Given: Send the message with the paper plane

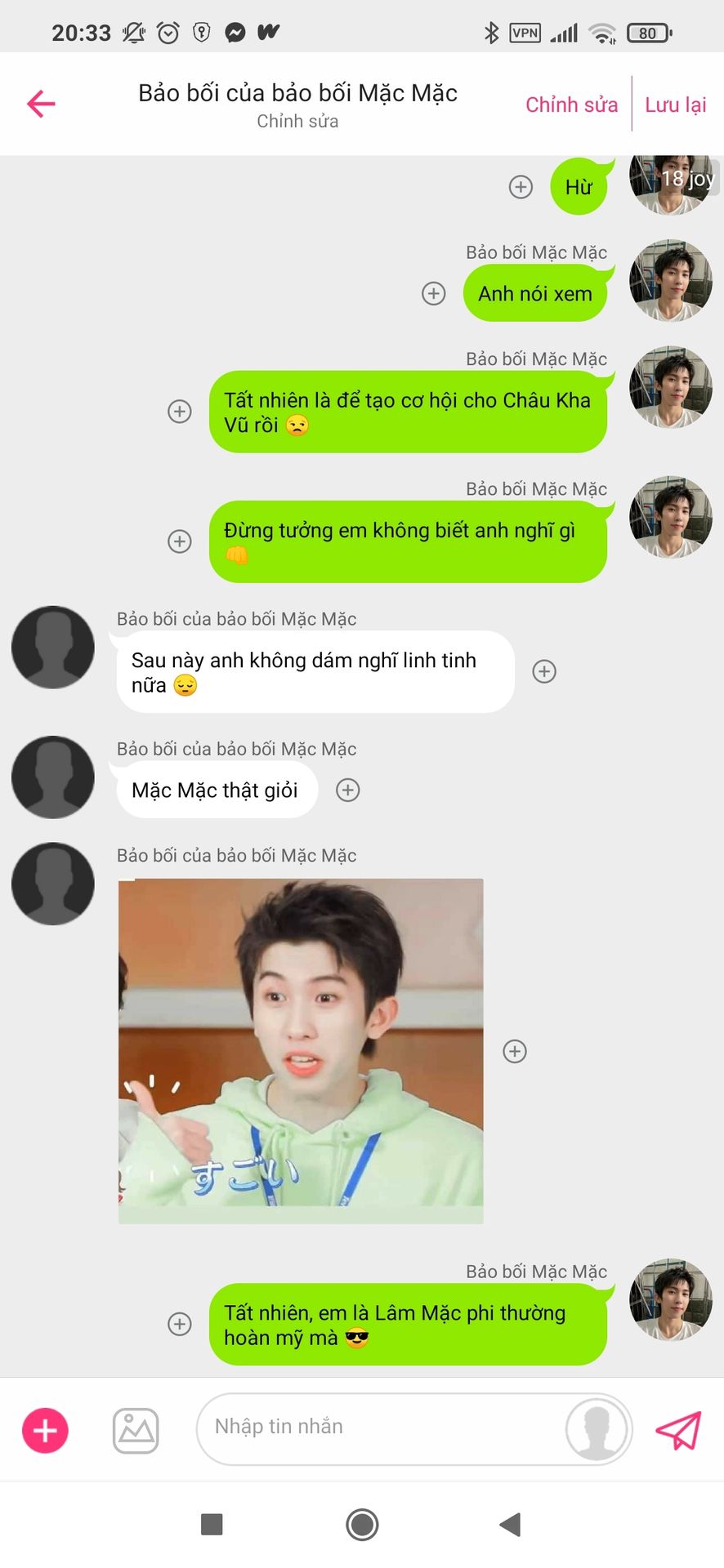Looking at the screenshot, I should 678,1430.
